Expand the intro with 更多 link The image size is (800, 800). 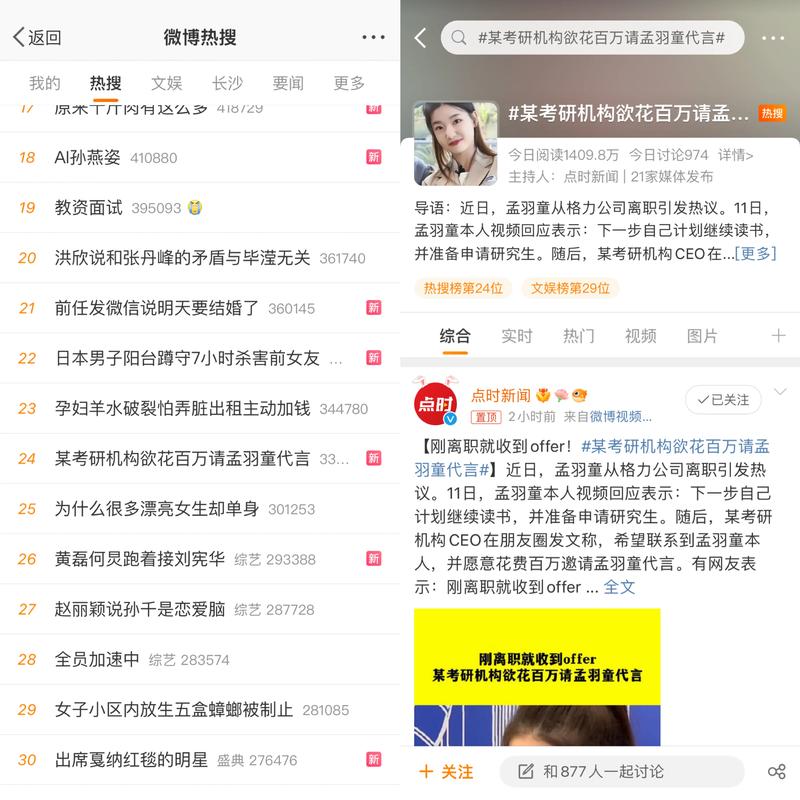pyautogui.click(x=755, y=253)
